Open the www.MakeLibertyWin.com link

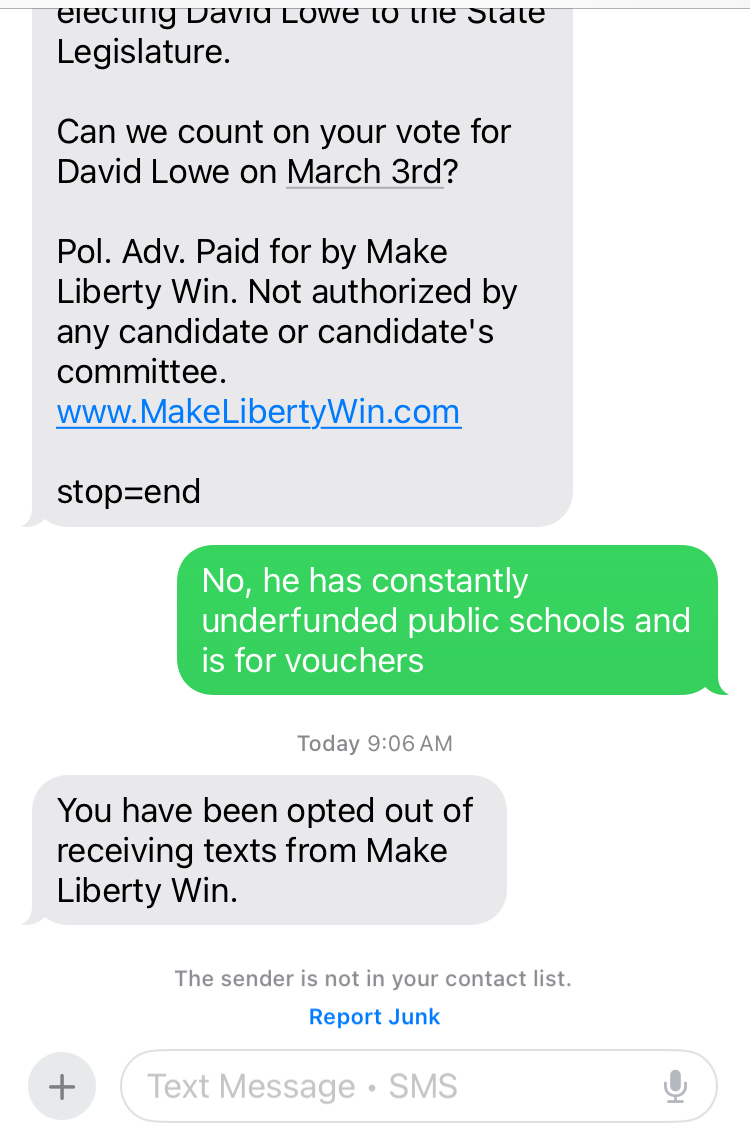[x=258, y=412]
